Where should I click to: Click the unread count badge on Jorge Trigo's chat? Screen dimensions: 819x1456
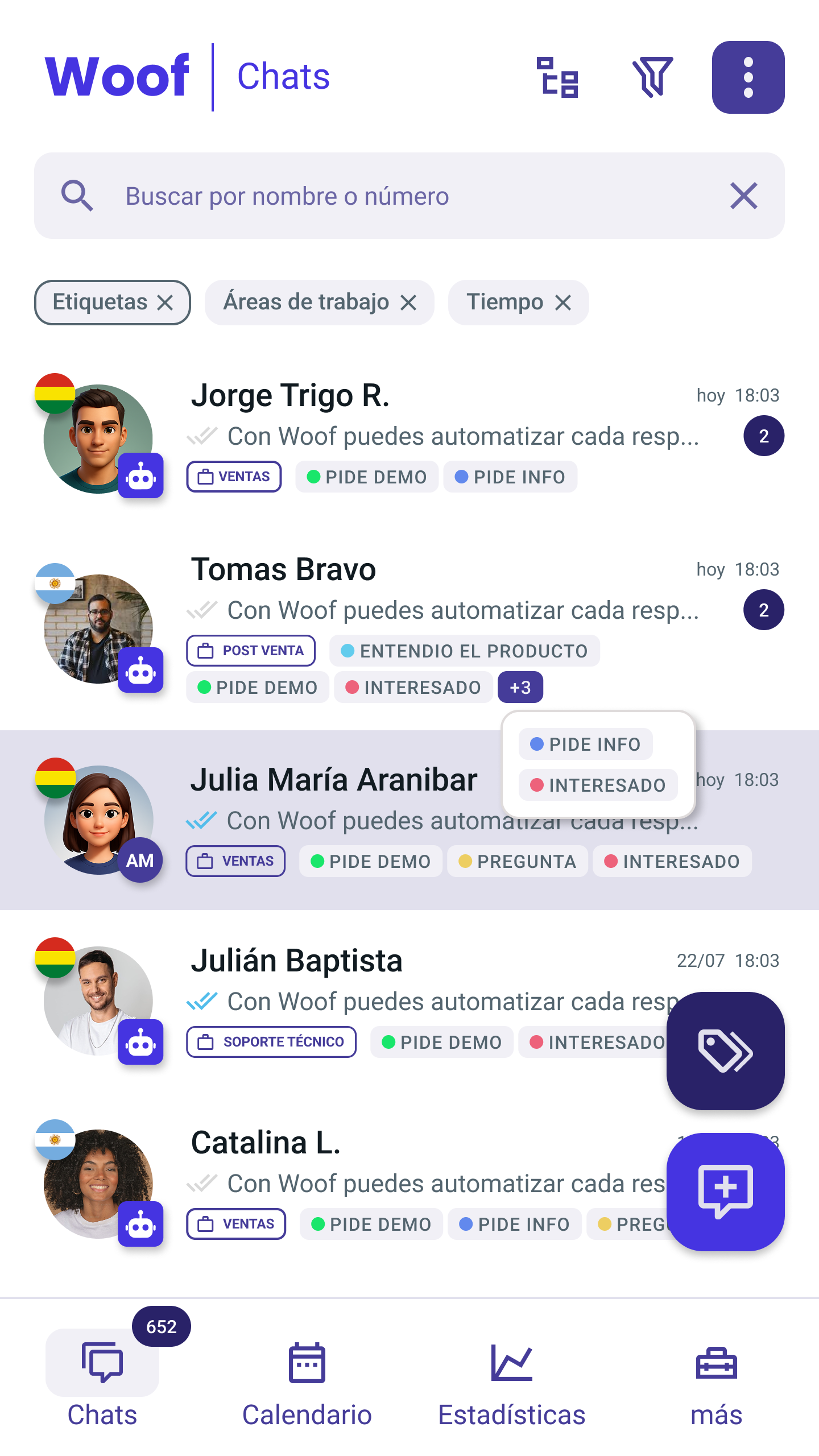coord(764,435)
